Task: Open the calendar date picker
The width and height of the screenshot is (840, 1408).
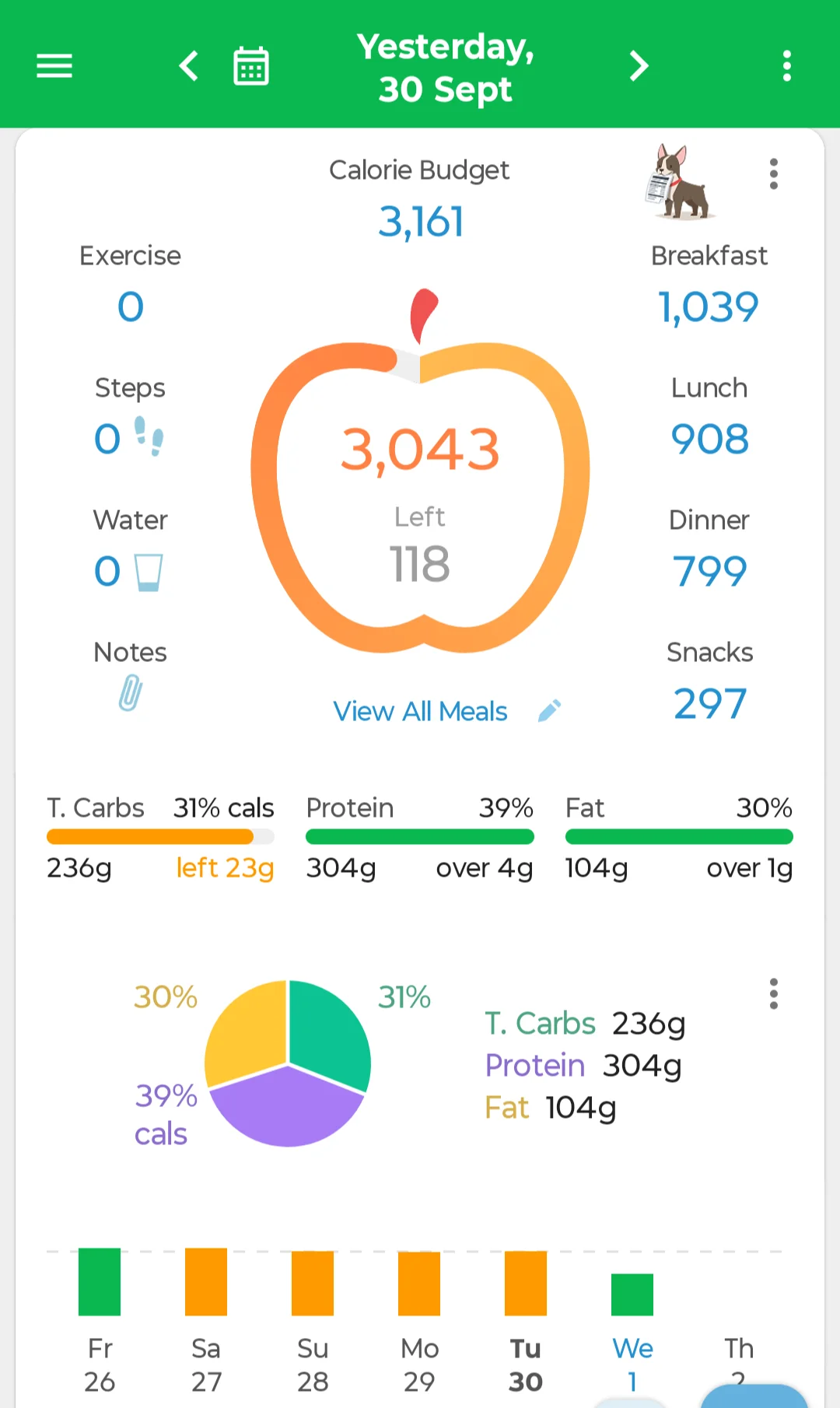Action: (x=251, y=66)
